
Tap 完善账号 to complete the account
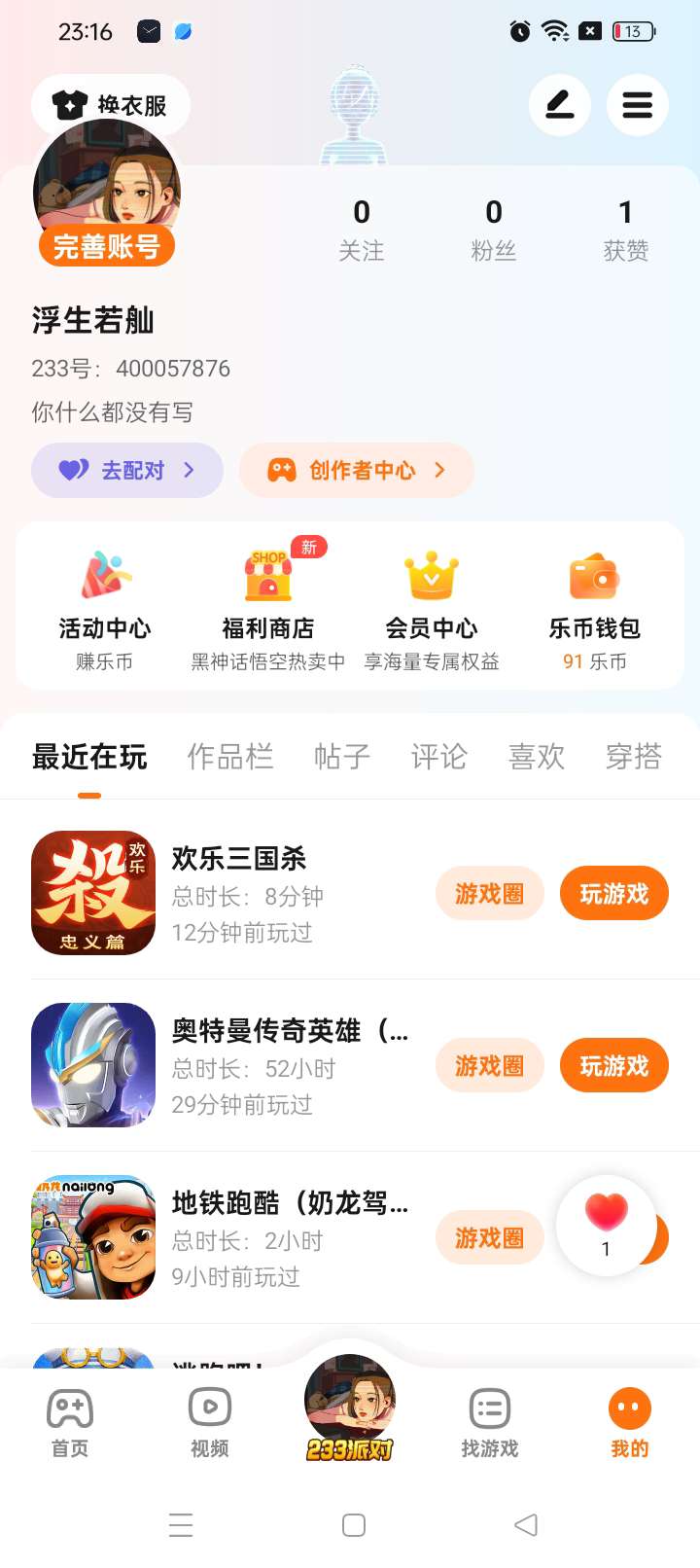pos(107,247)
